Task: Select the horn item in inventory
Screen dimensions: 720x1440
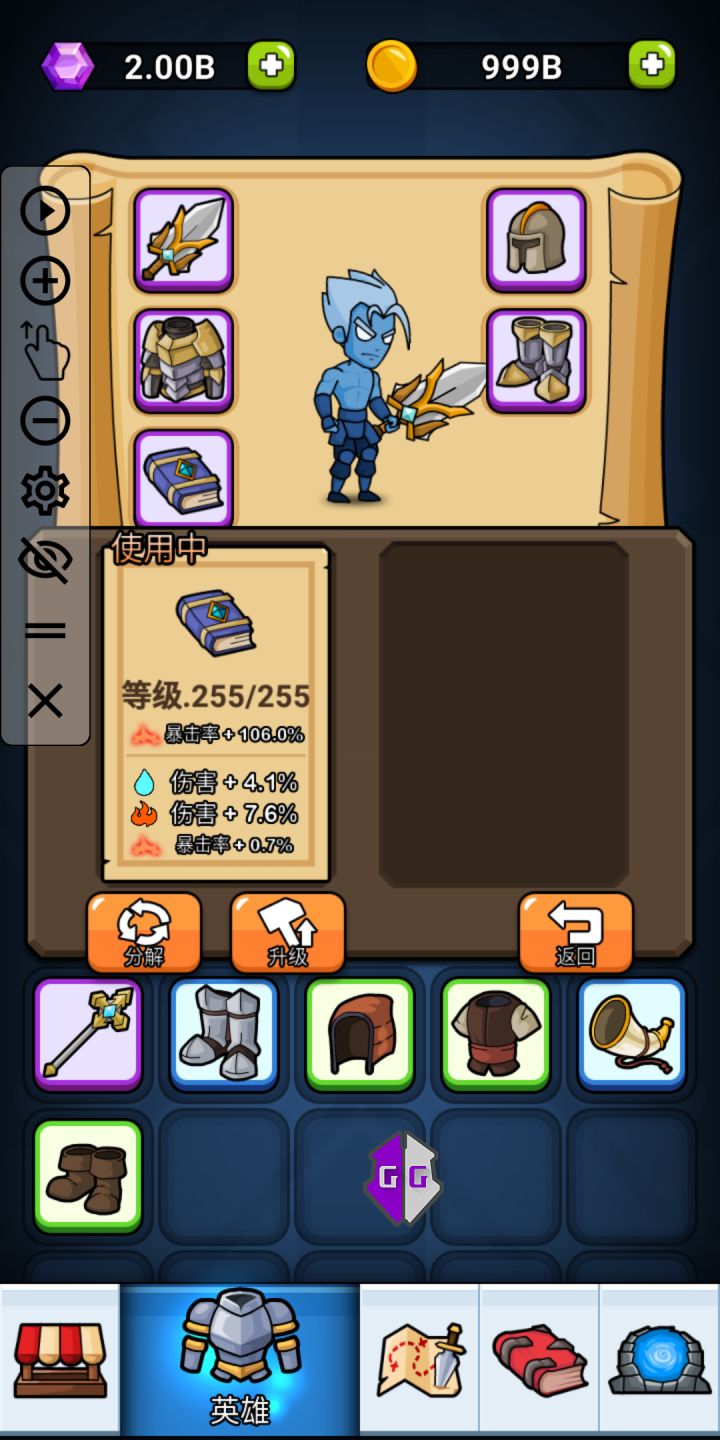Action: pyautogui.click(x=630, y=1034)
